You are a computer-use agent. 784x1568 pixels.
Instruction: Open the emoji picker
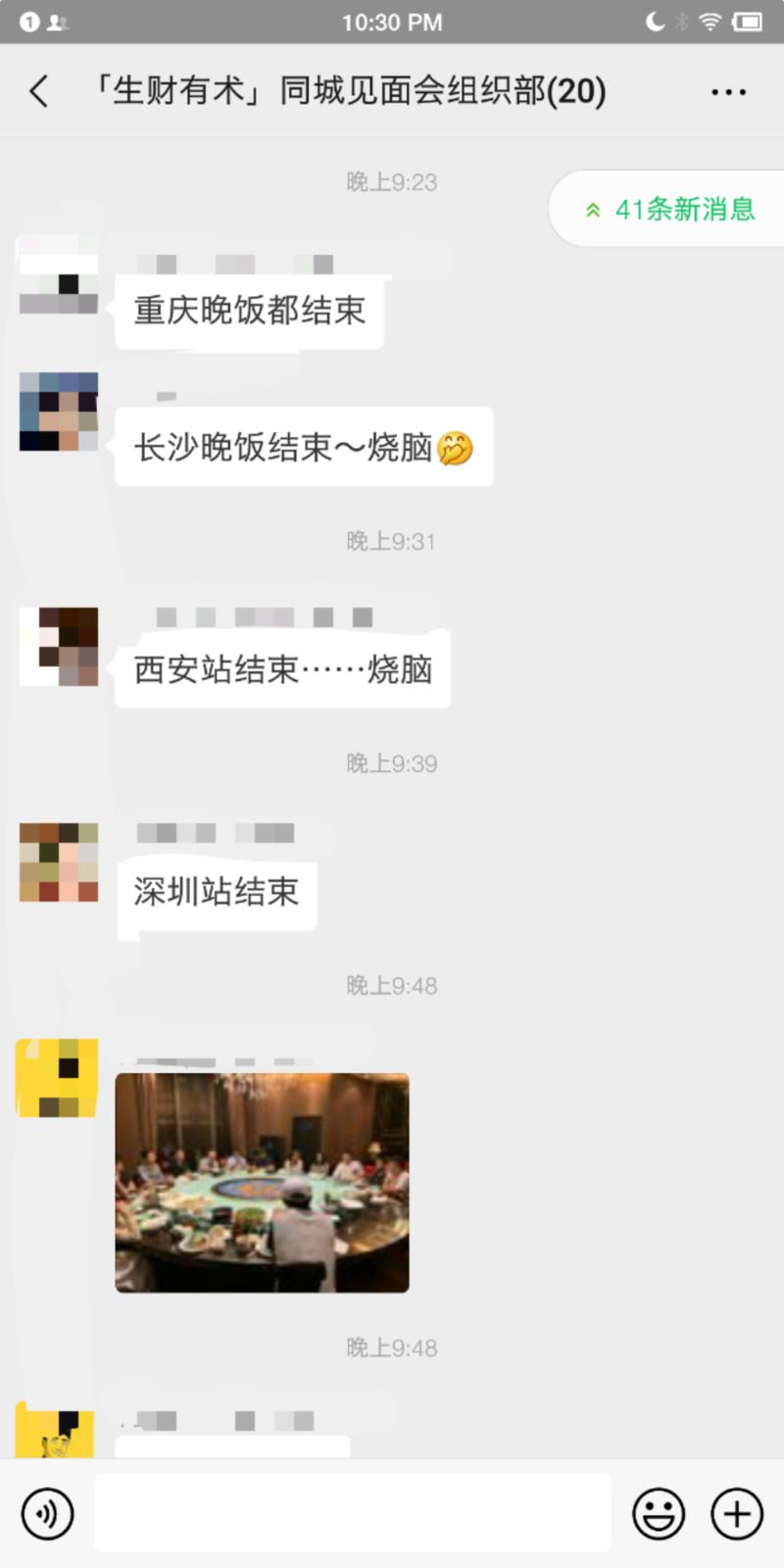tap(658, 1513)
